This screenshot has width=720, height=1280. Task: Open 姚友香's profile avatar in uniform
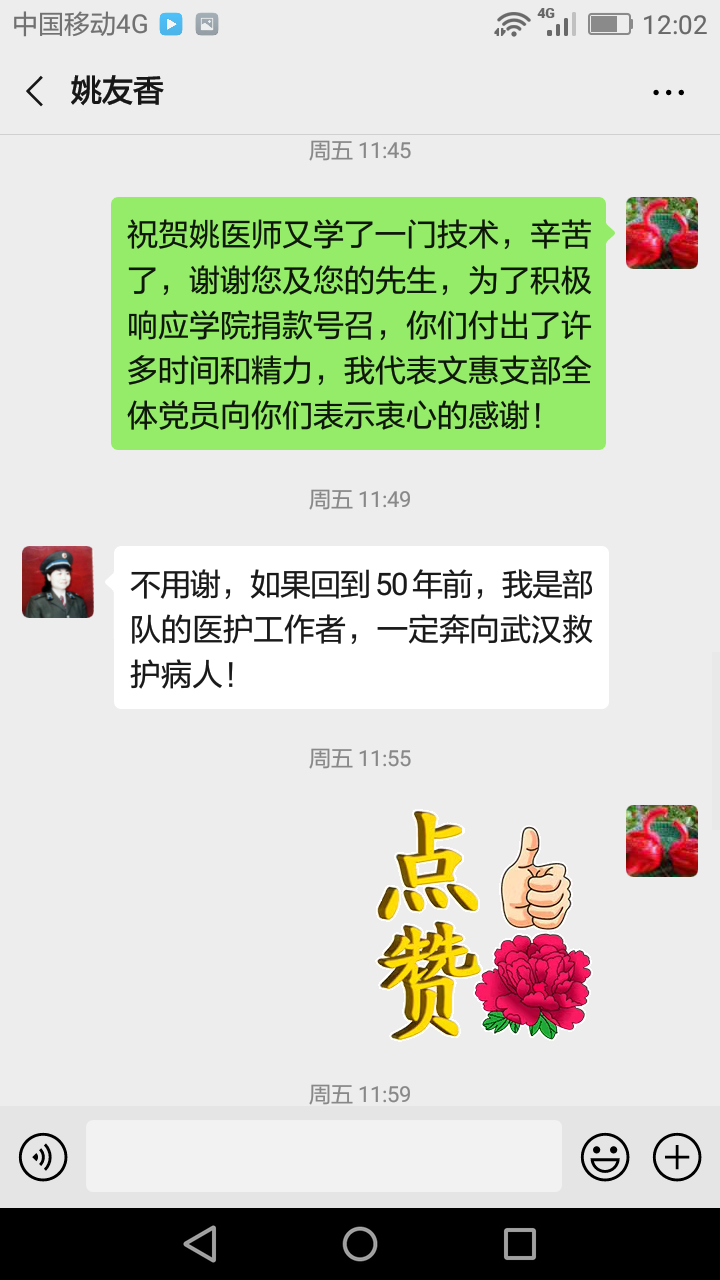[58, 581]
